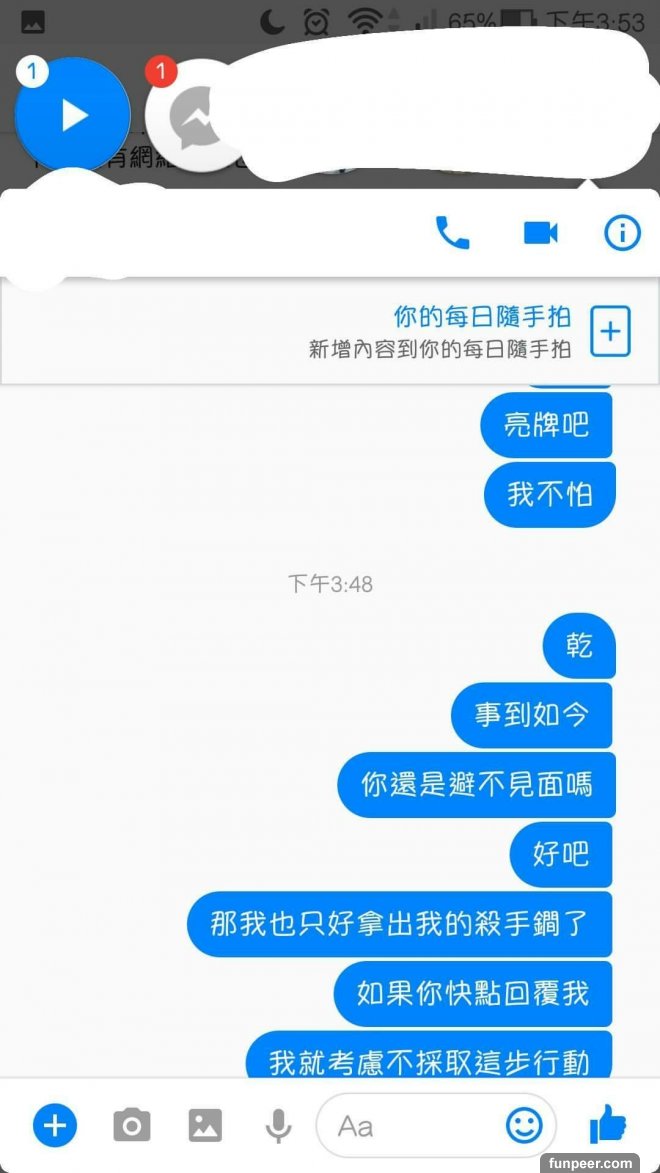Open the camera
Viewport: 660px width, 1173px height.
click(x=131, y=1126)
